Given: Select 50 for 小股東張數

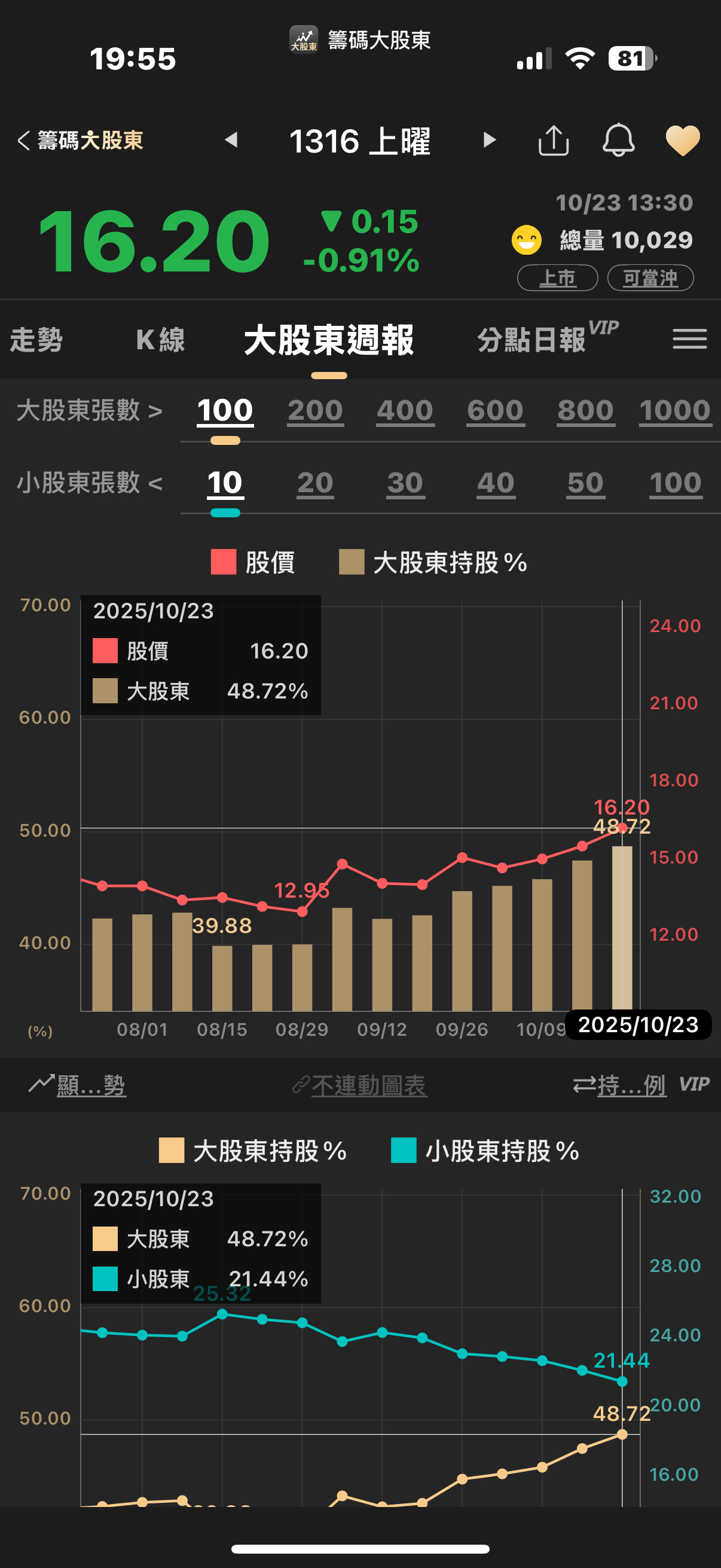Looking at the screenshot, I should 585,483.
